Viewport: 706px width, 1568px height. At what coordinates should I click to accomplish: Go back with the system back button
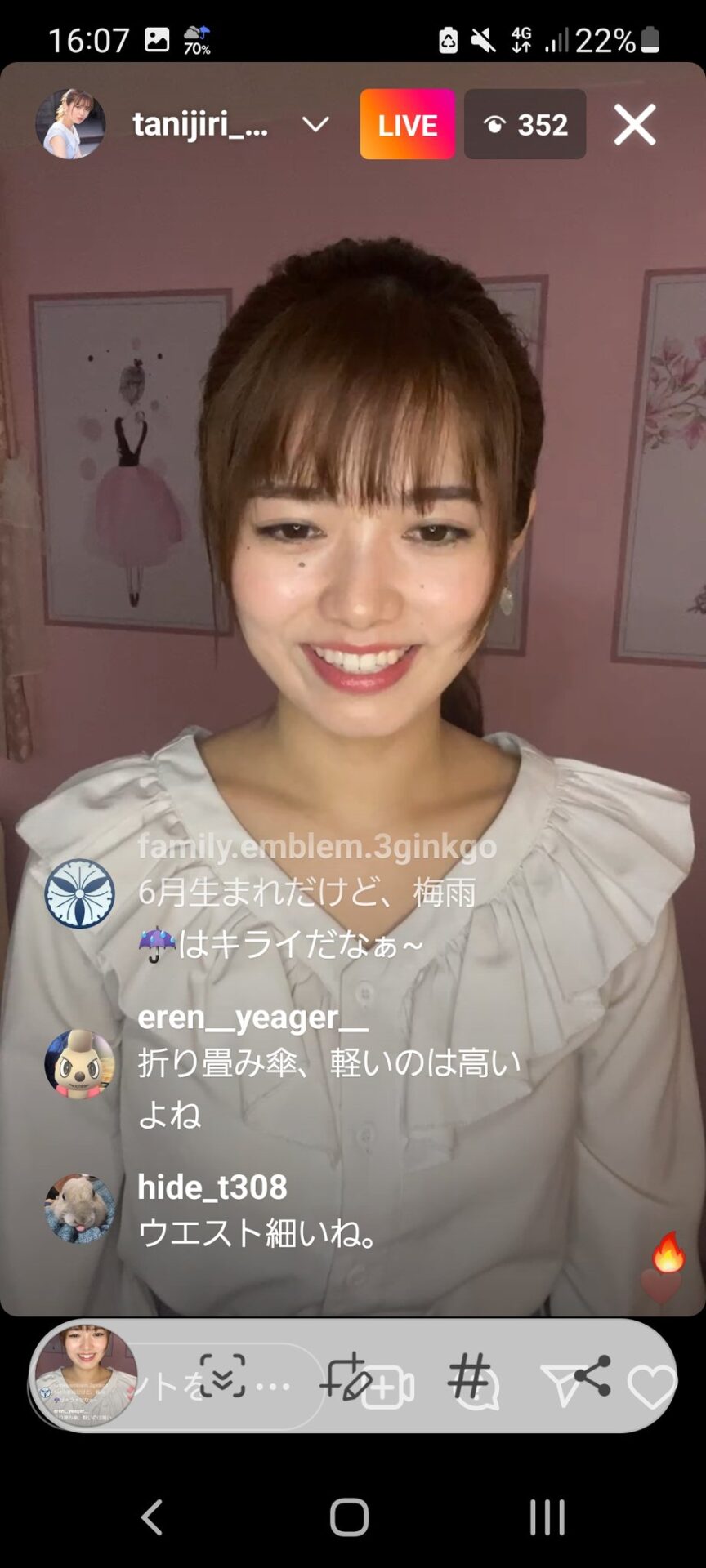152,1517
